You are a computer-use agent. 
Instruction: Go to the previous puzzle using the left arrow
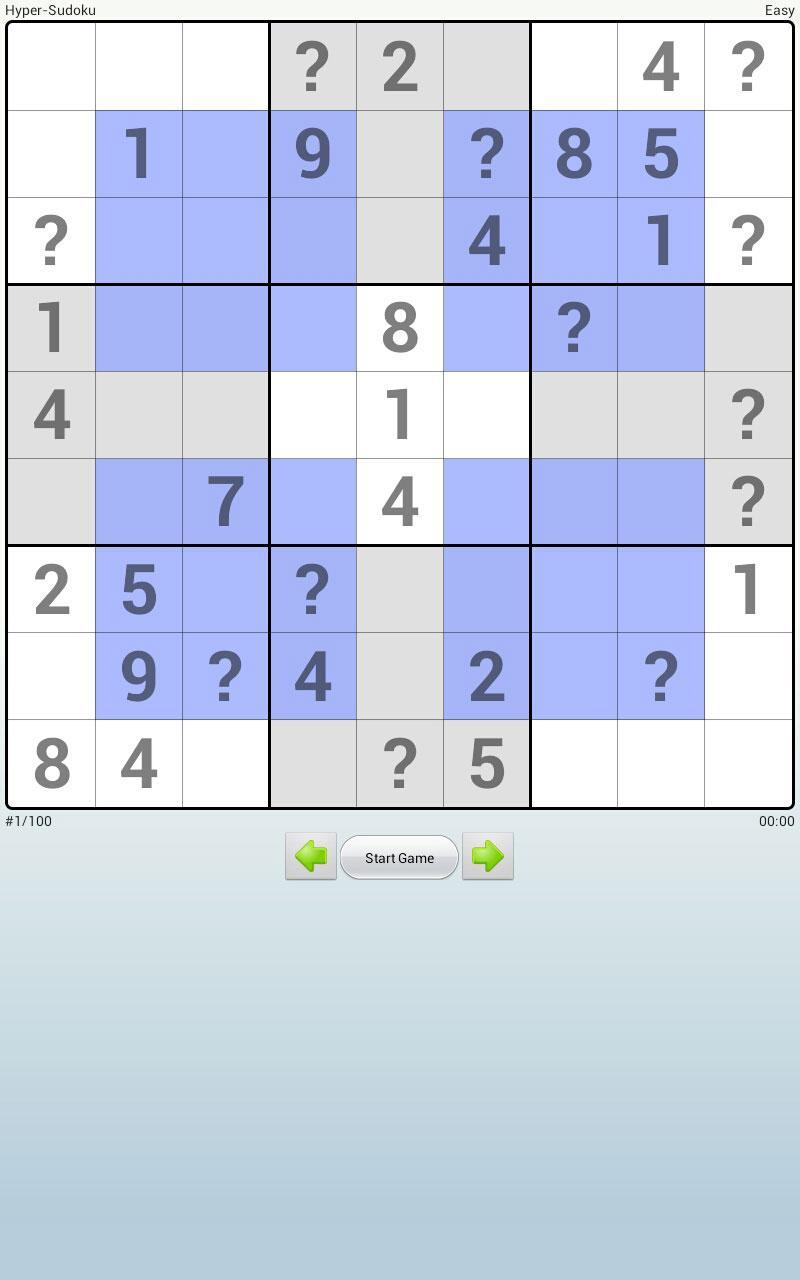pos(311,856)
